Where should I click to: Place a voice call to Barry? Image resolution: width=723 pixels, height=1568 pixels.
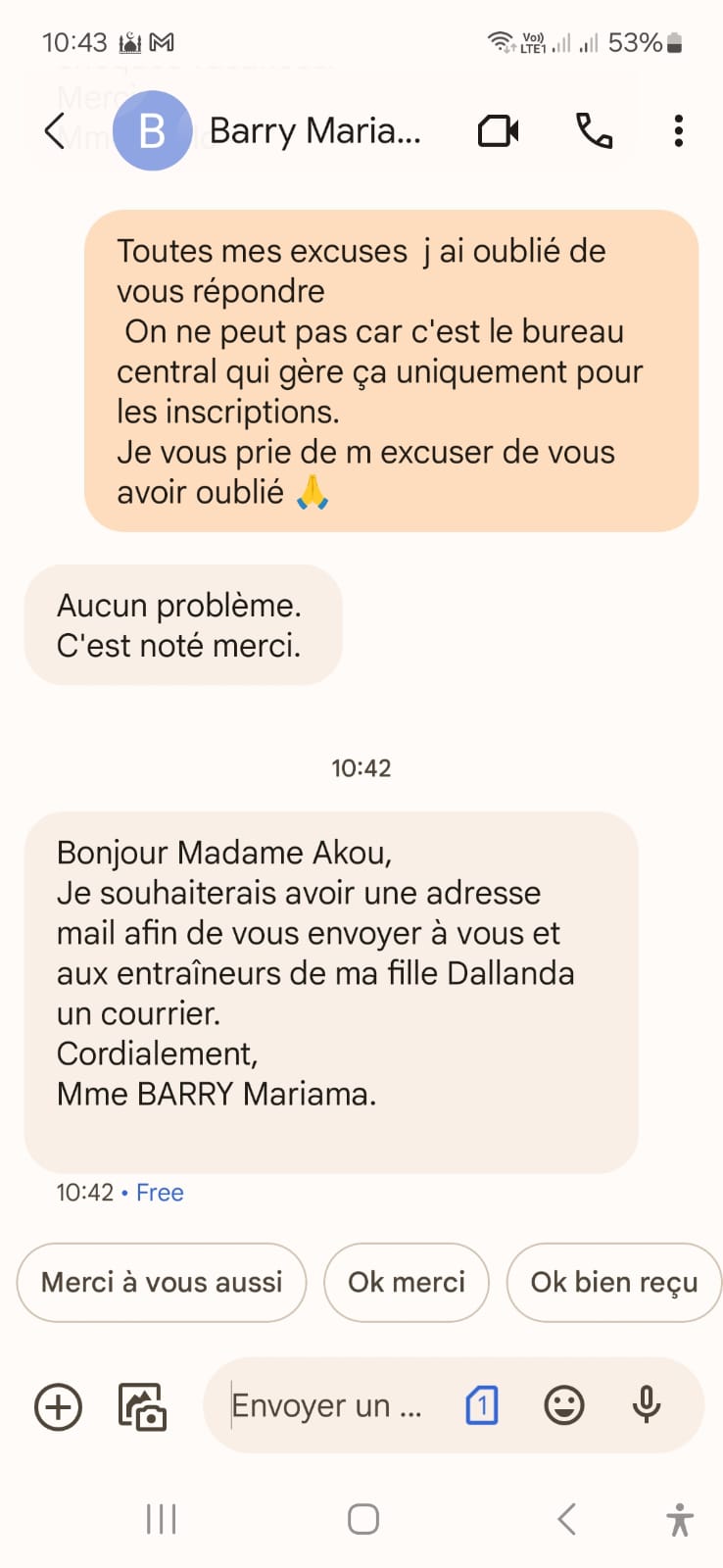pyautogui.click(x=594, y=131)
